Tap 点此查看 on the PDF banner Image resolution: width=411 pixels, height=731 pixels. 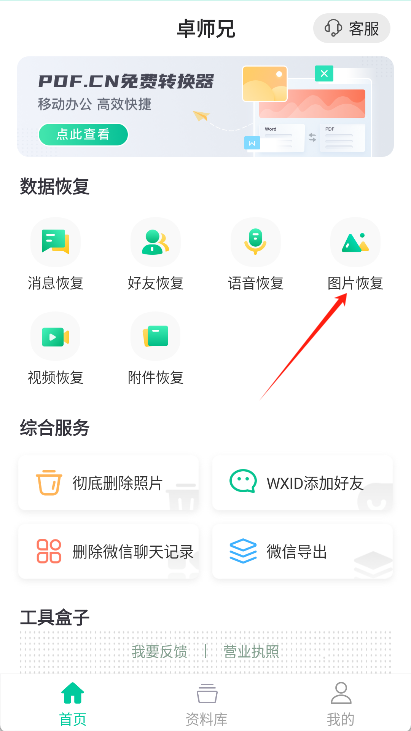click(83, 135)
